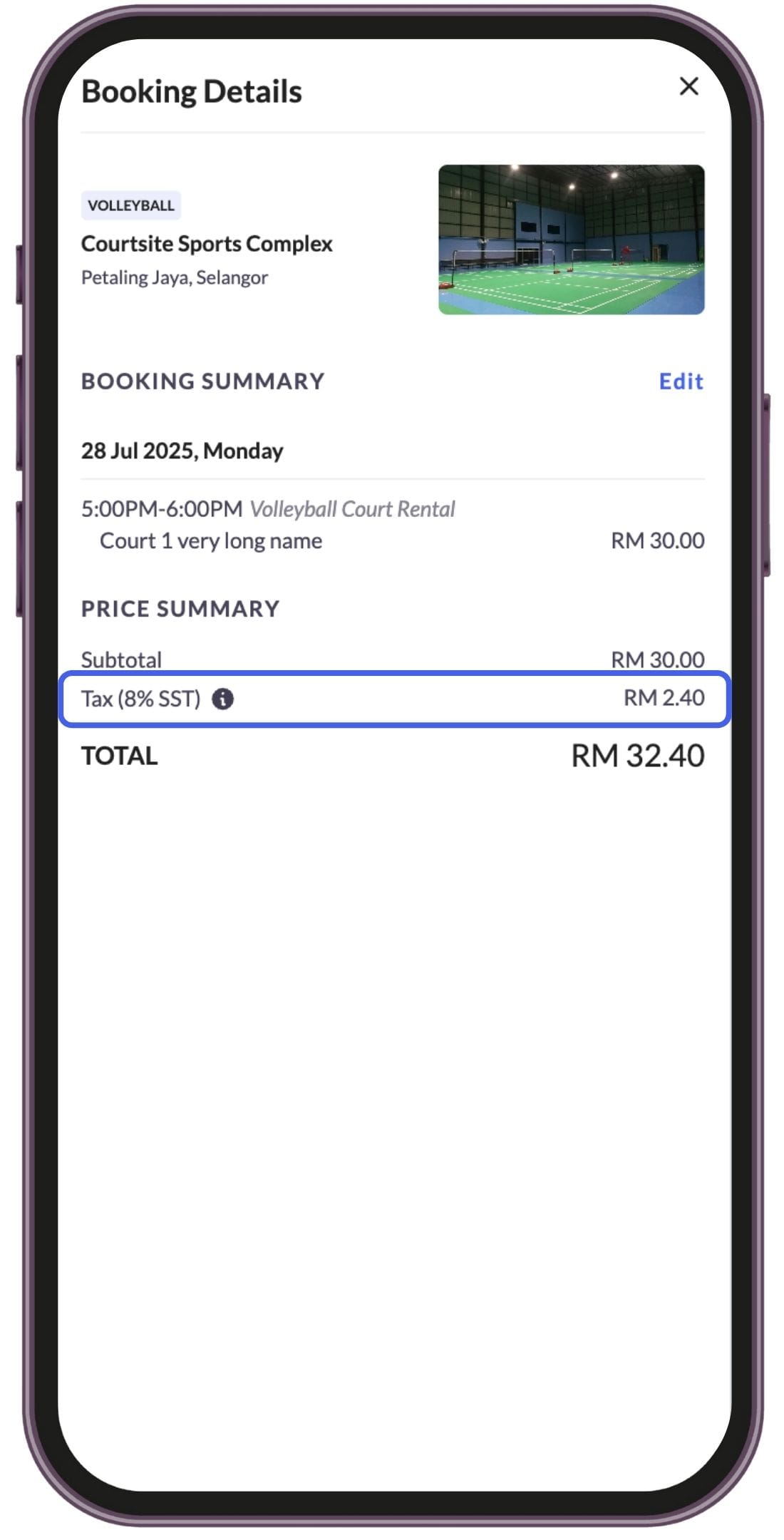Close the Booking Details screen
This screenshot has height=1540, width=784.
(688, 86)
